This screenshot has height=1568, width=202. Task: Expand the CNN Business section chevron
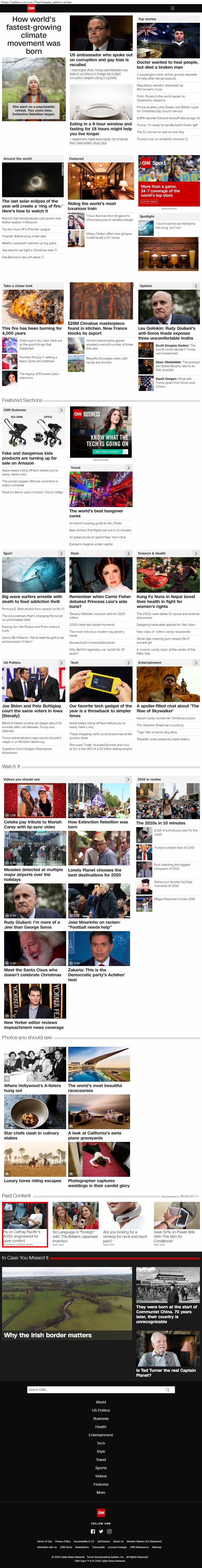[61, 410]
